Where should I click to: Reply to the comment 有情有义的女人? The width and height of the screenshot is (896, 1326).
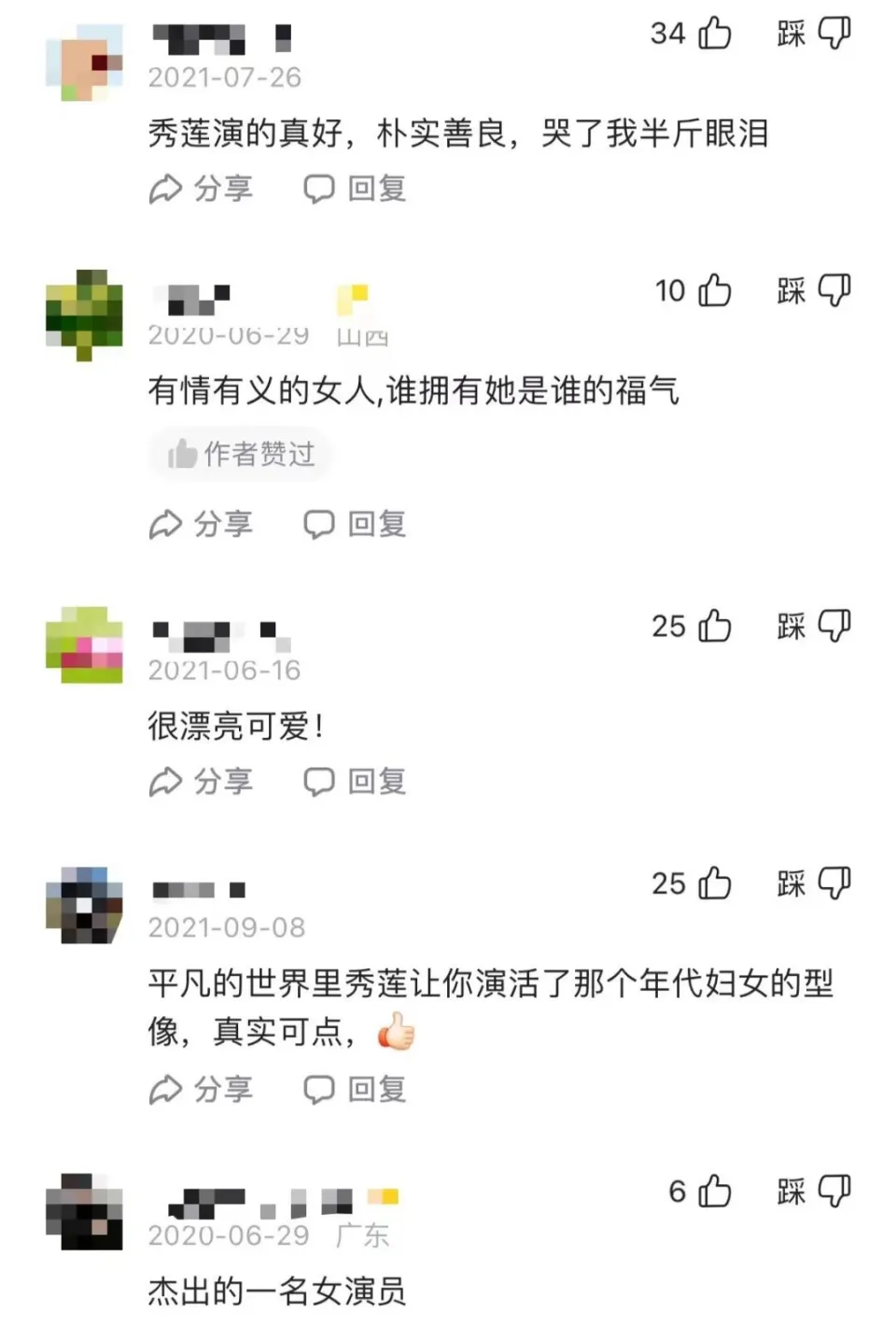coord(355,524)
